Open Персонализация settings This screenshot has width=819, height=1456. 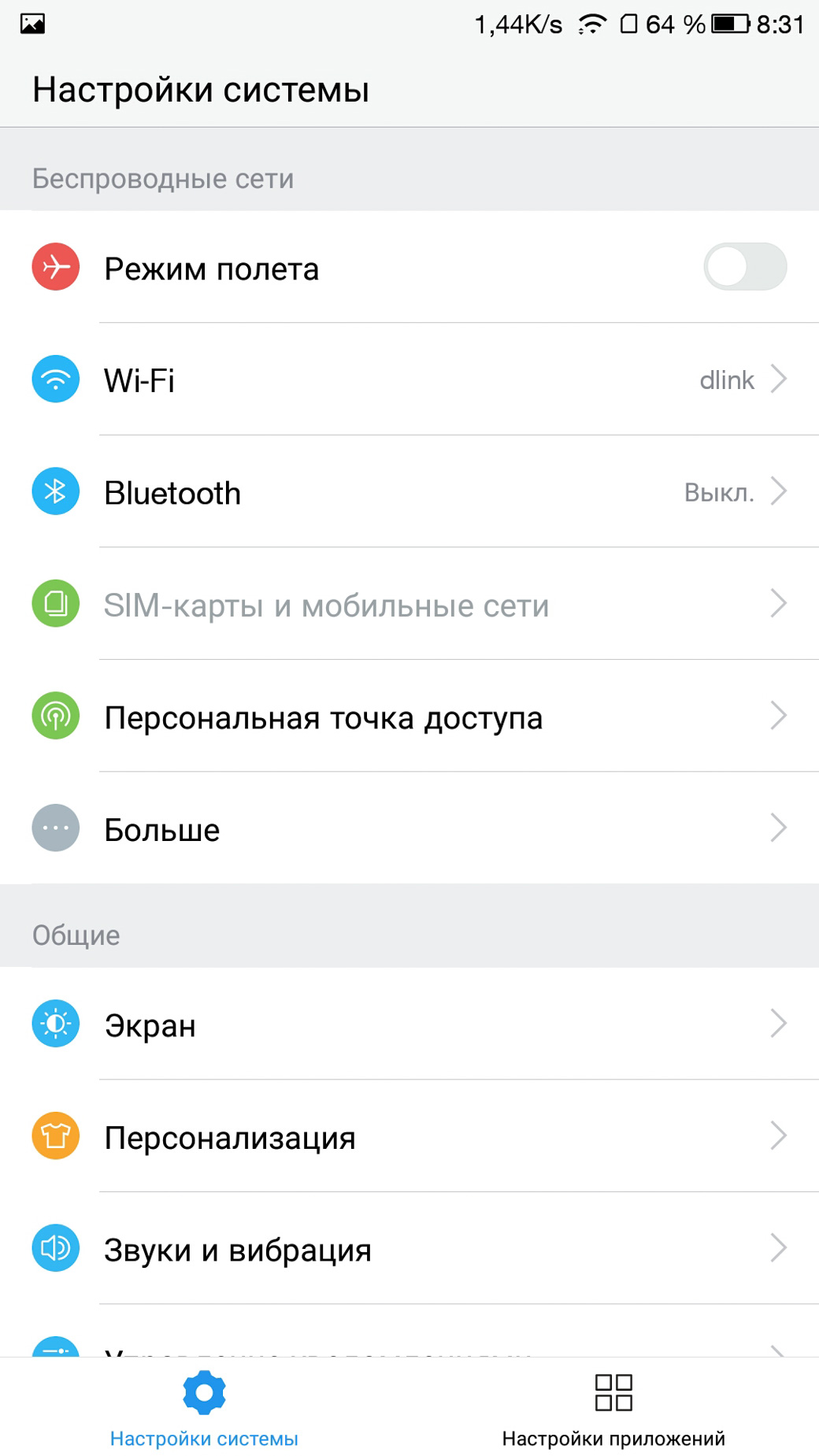[x=409, y=1136]
